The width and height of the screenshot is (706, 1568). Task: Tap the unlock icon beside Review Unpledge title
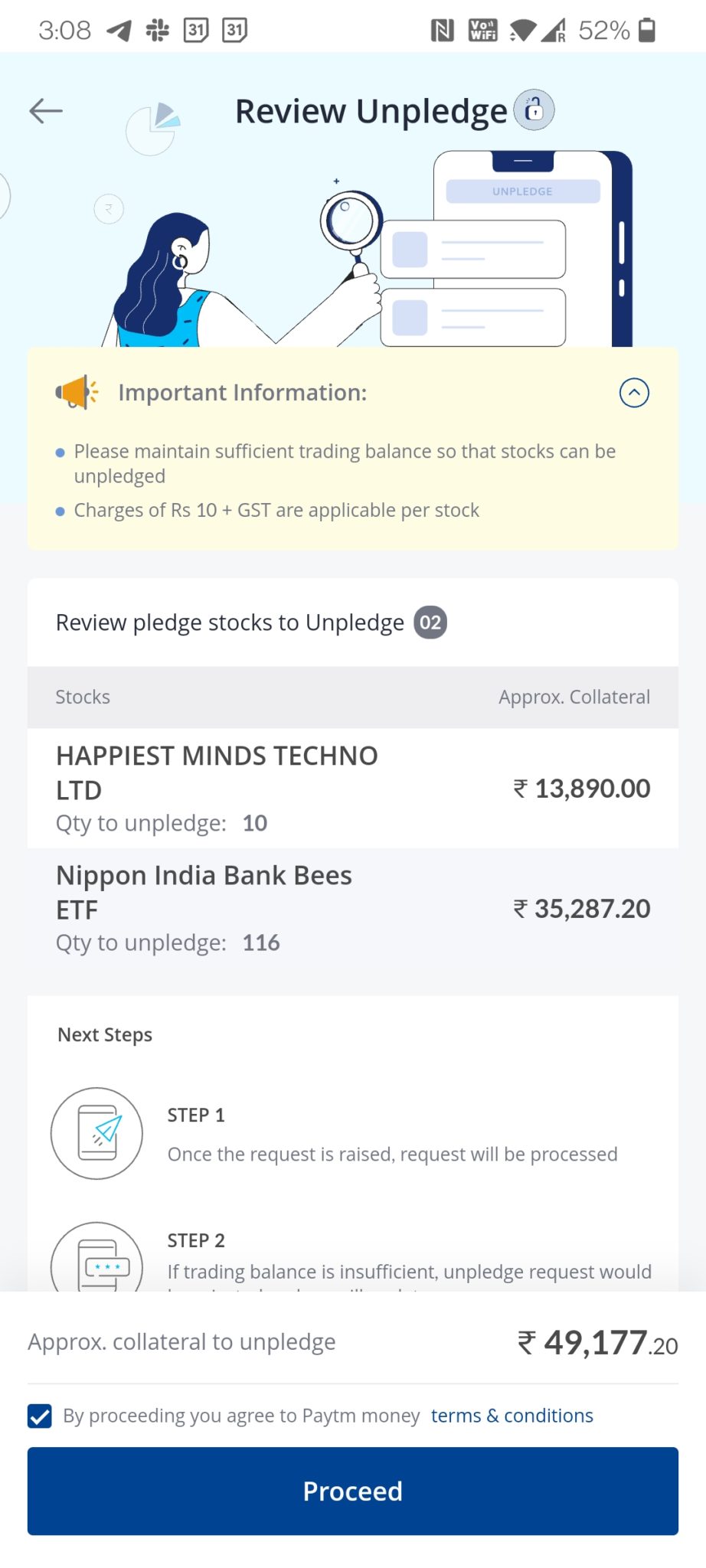pyautogui.click(x=534, y=110)
